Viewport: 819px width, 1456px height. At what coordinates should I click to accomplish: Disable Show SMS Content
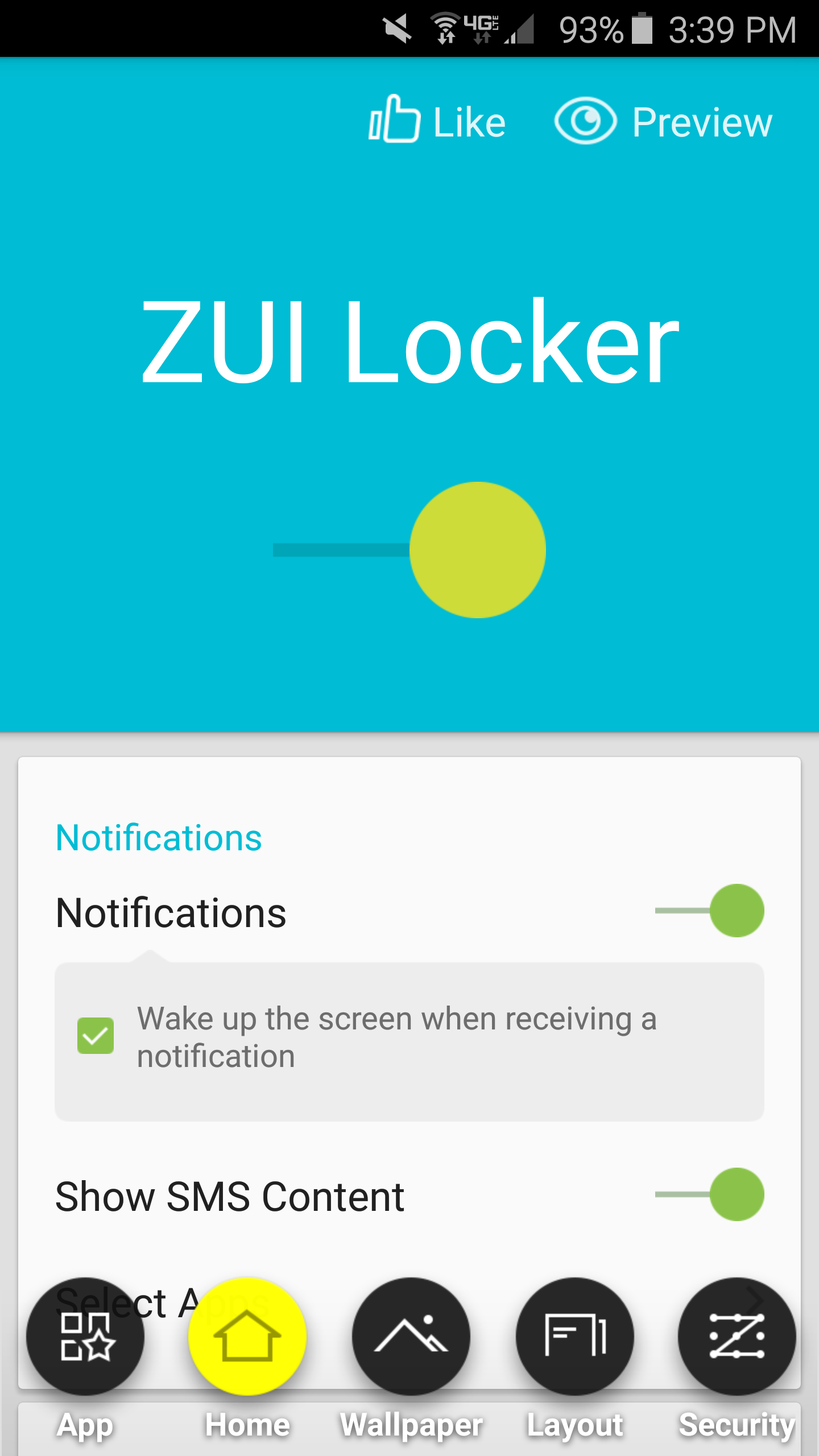[x=736, y=1194]
